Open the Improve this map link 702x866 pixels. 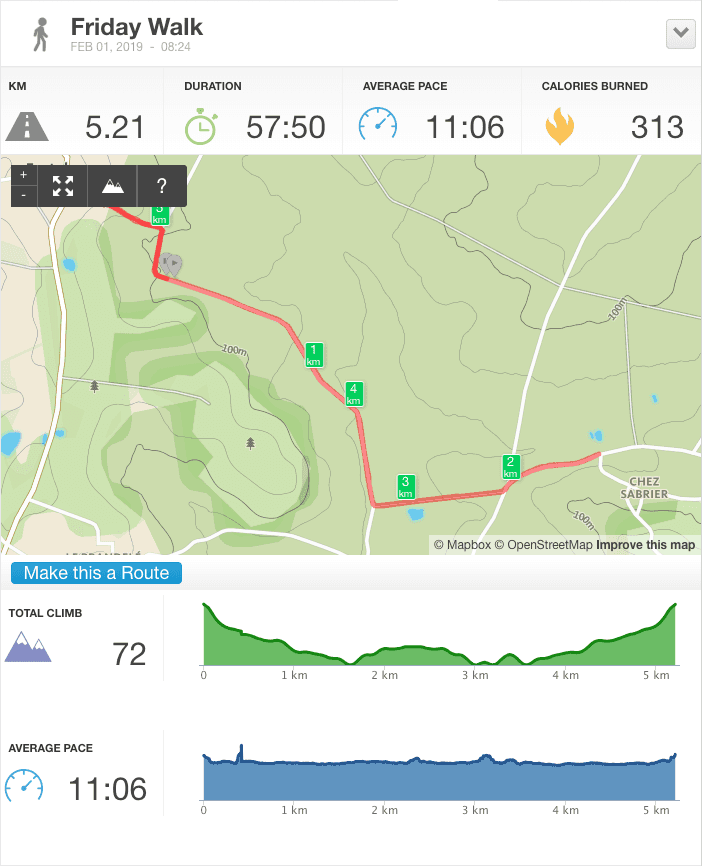645,545
